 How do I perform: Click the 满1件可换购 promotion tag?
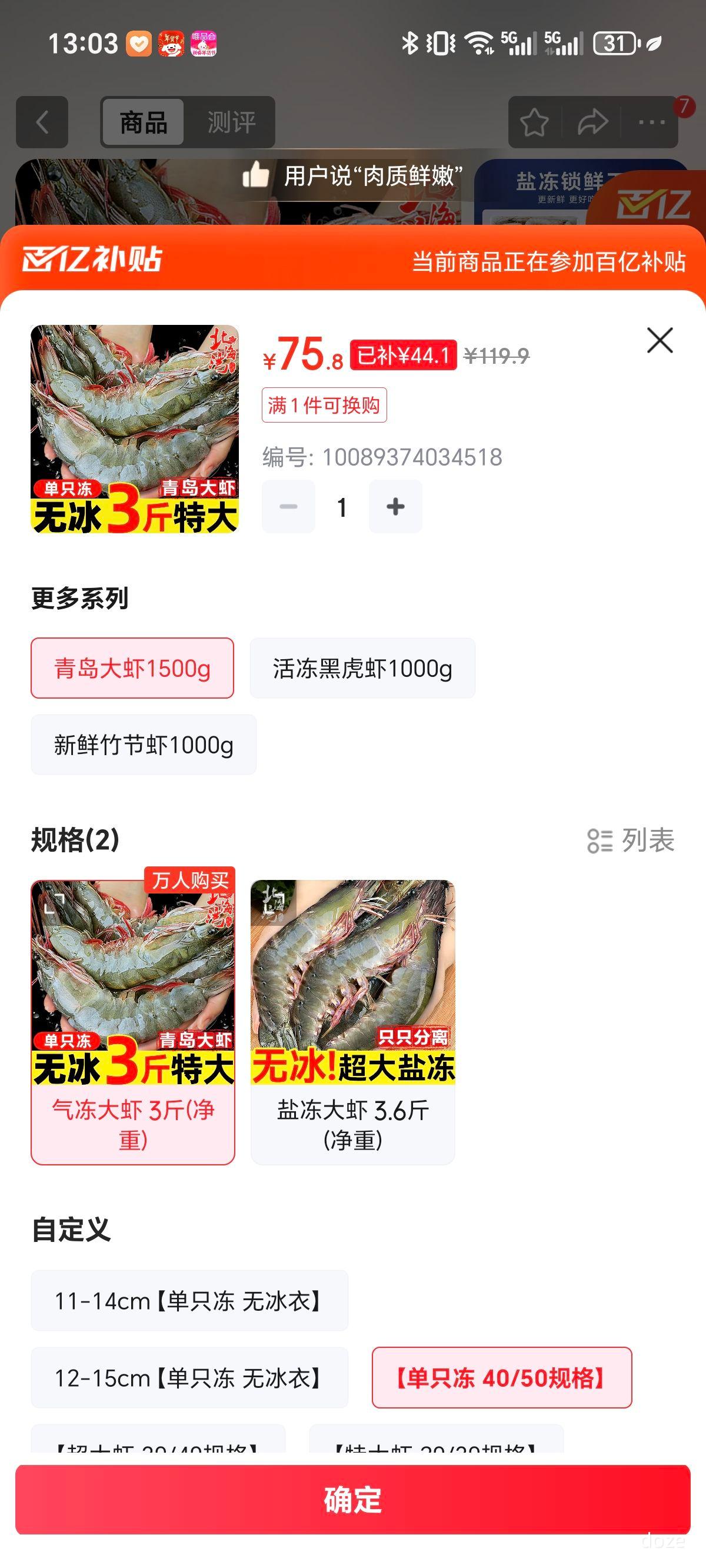pos(324,405)
